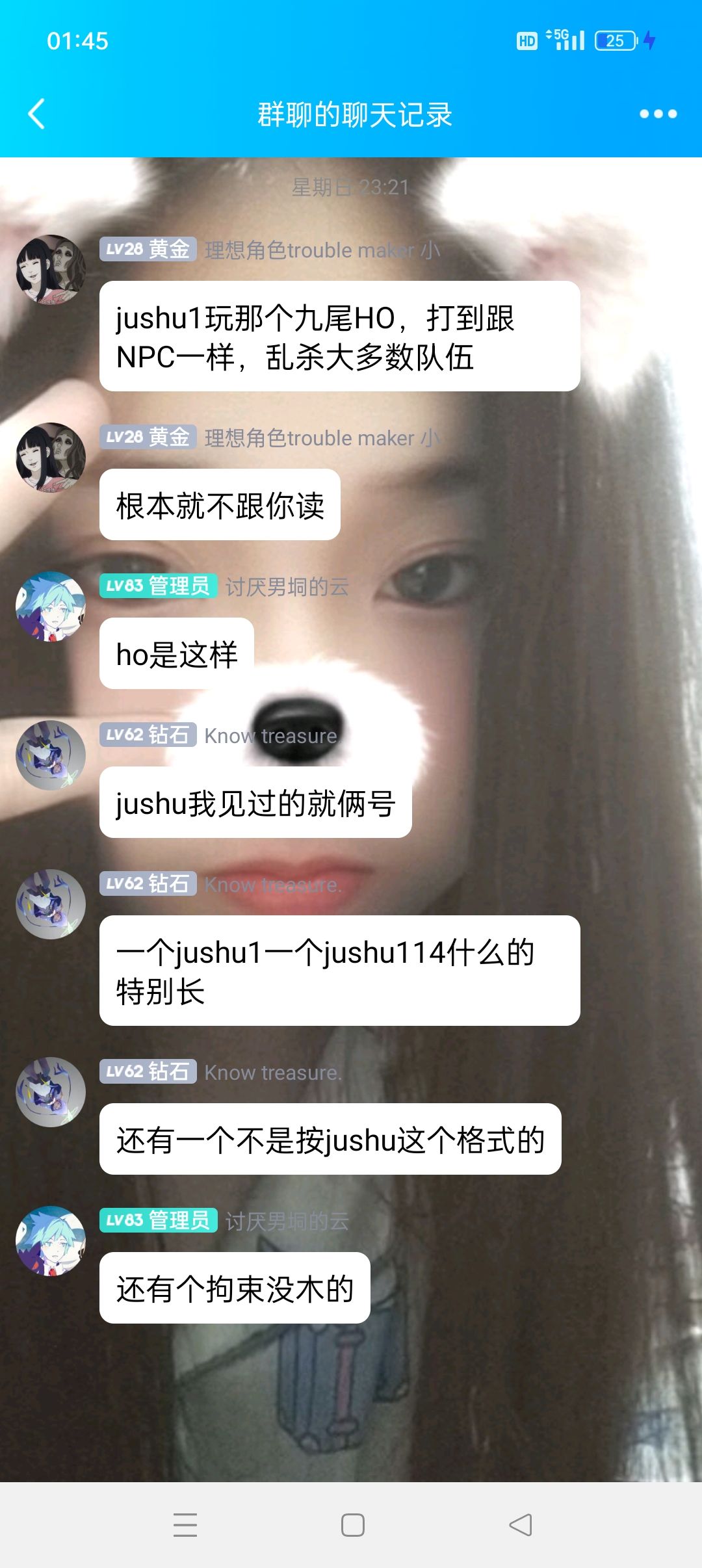Tap the system home button

click(352, 1524)
